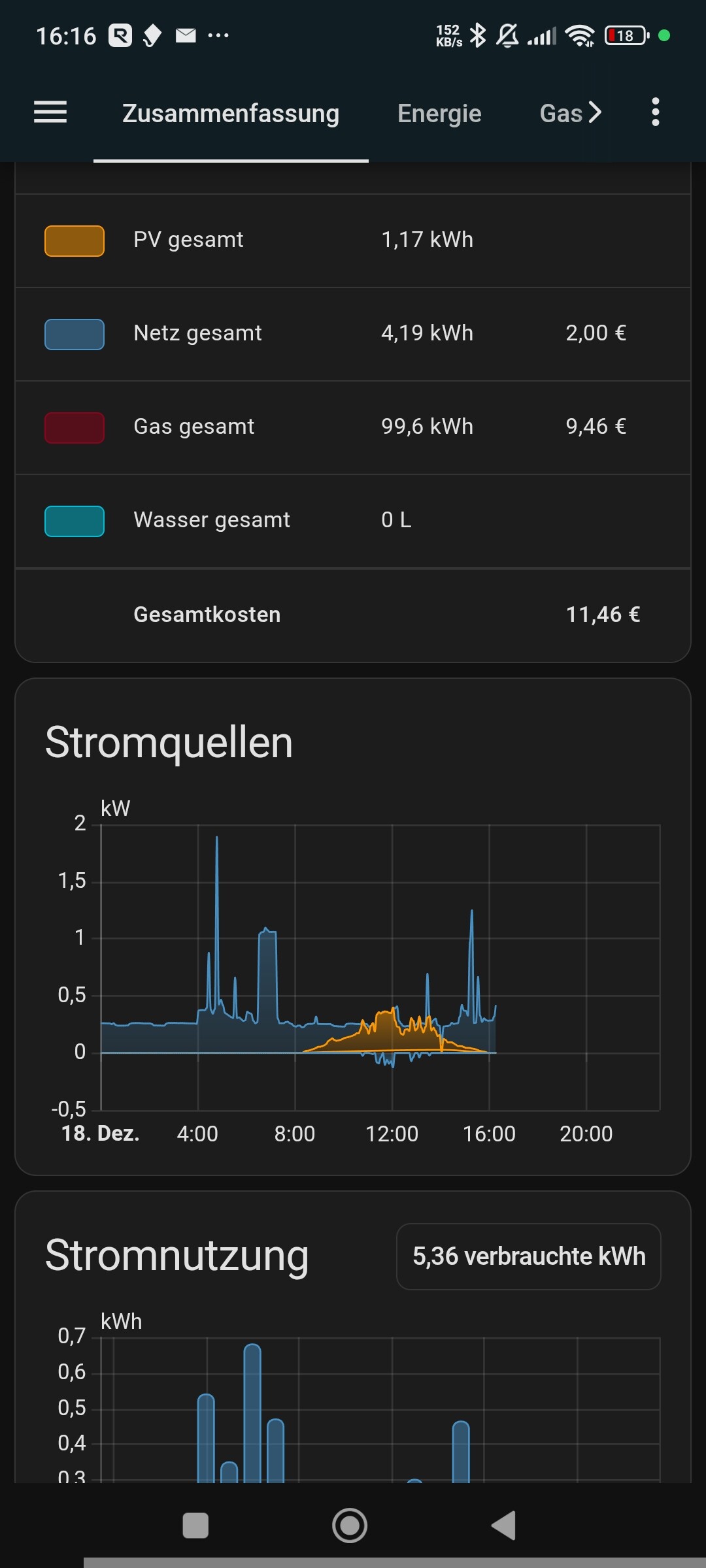
Task: Open the Gas gesamt row
Action: 353,427
